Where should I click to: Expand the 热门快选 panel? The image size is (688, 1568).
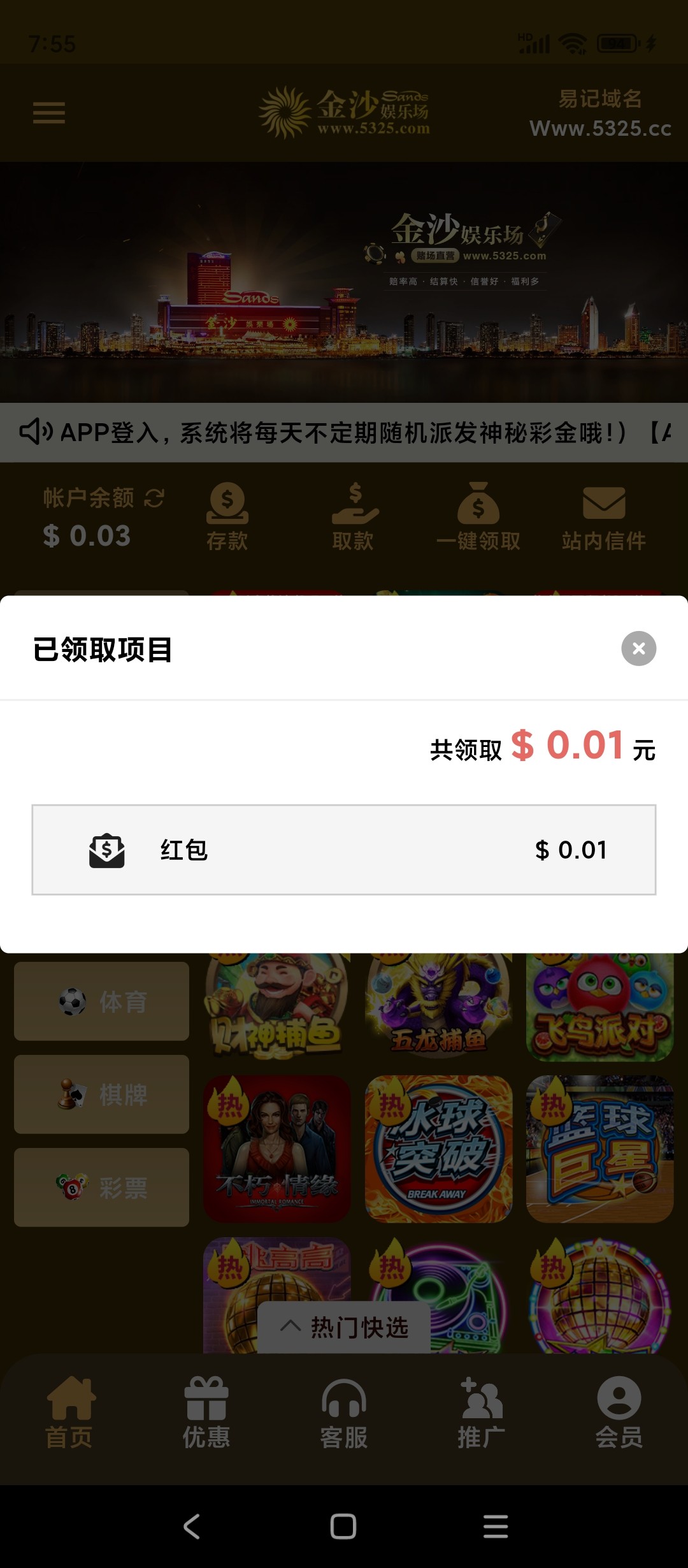(344, 1328)
